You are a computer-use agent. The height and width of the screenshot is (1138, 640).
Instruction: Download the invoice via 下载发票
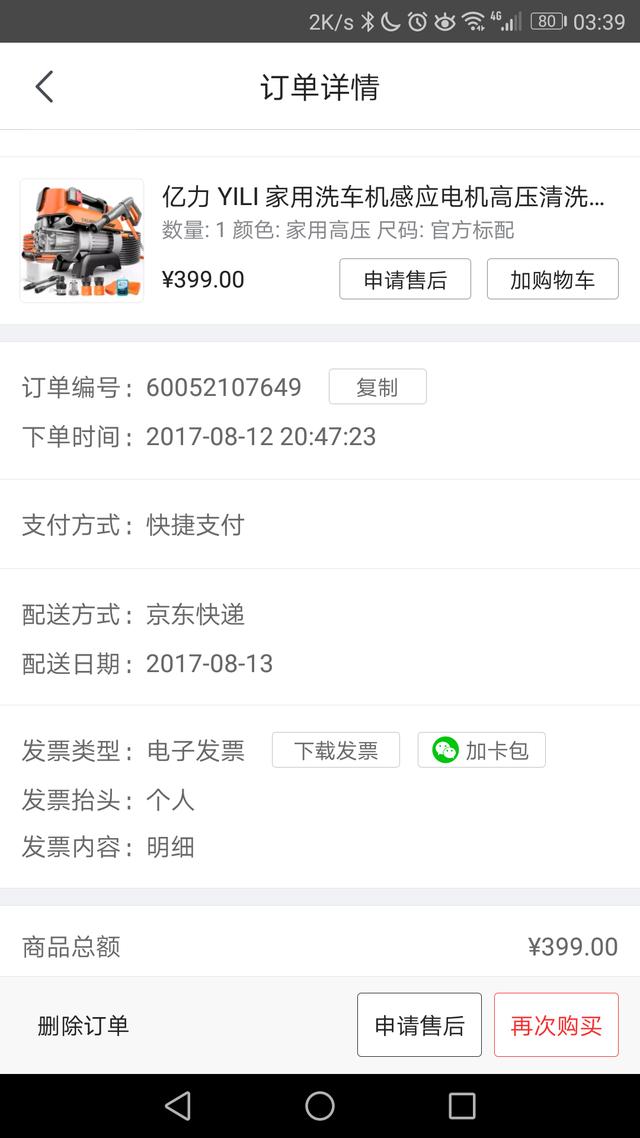click(336, 750)
